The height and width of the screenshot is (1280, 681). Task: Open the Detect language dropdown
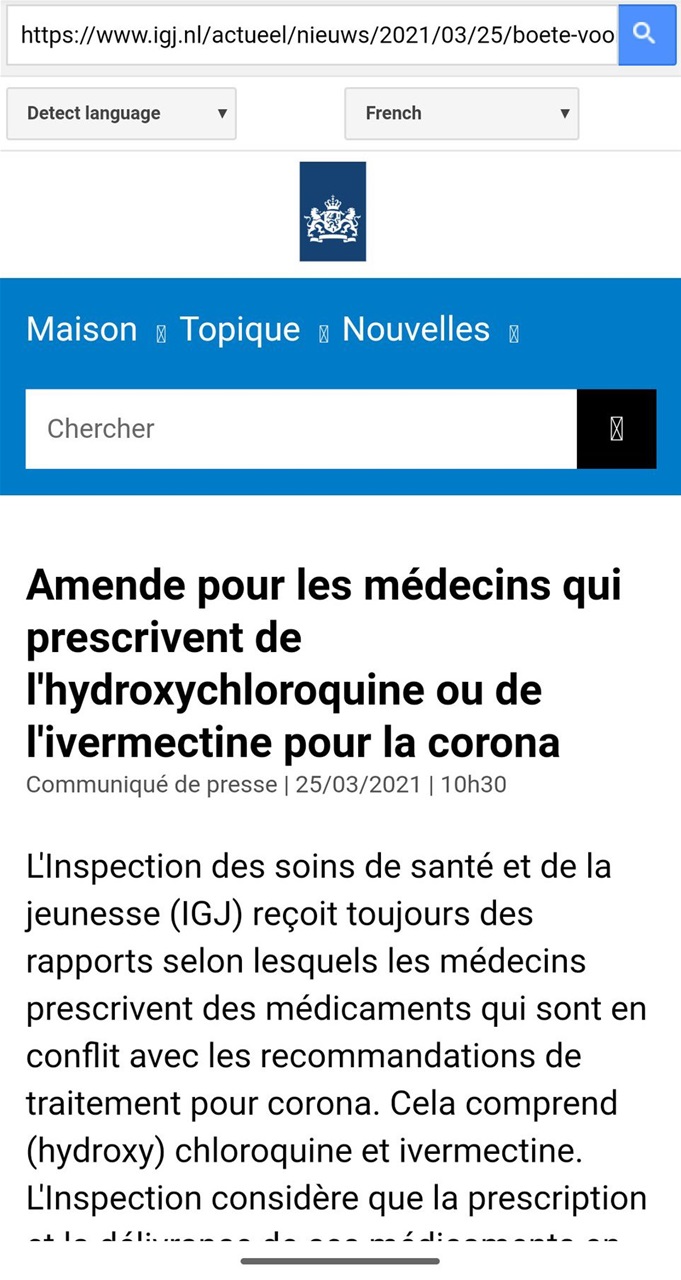(x=121, y=114)
